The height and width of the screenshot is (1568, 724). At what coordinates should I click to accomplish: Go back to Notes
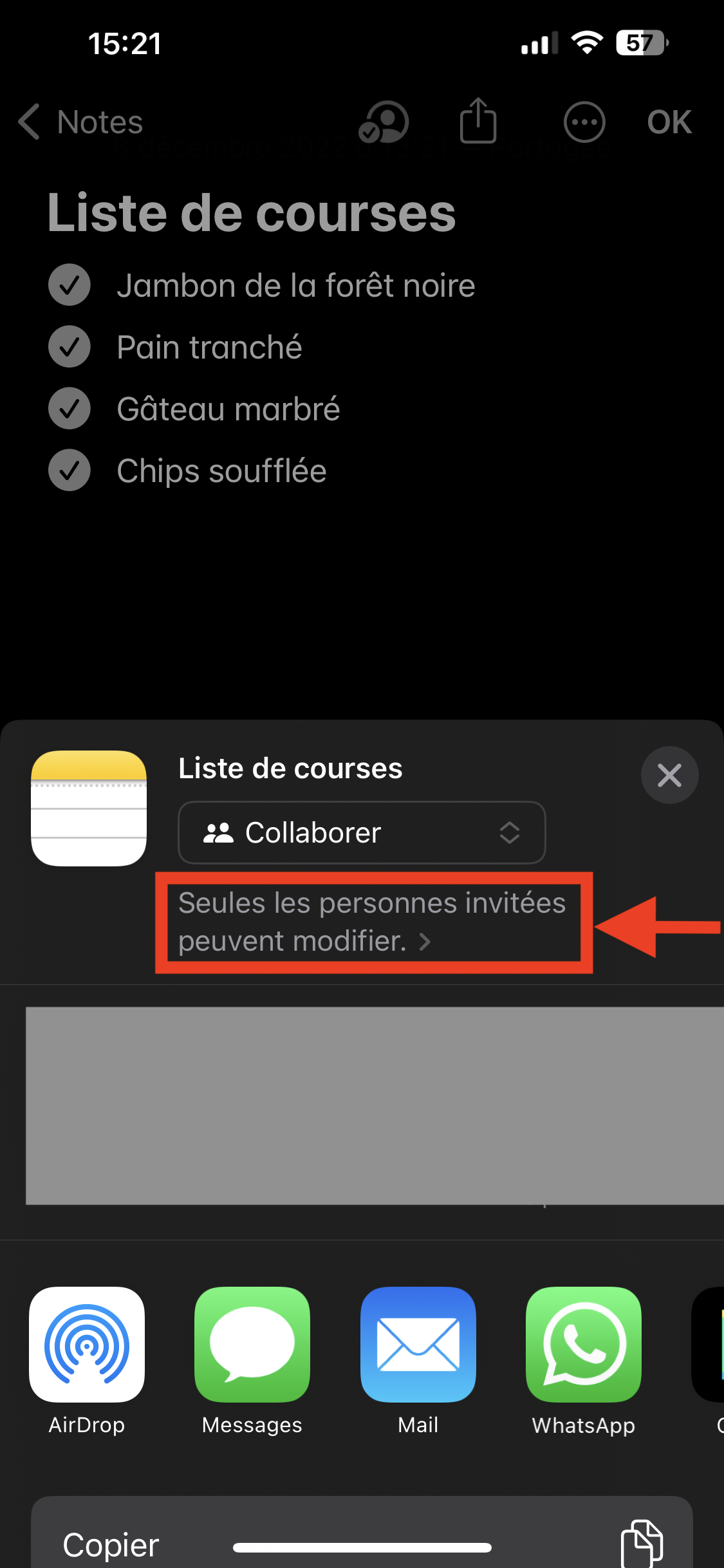click(x=80, y=122)
